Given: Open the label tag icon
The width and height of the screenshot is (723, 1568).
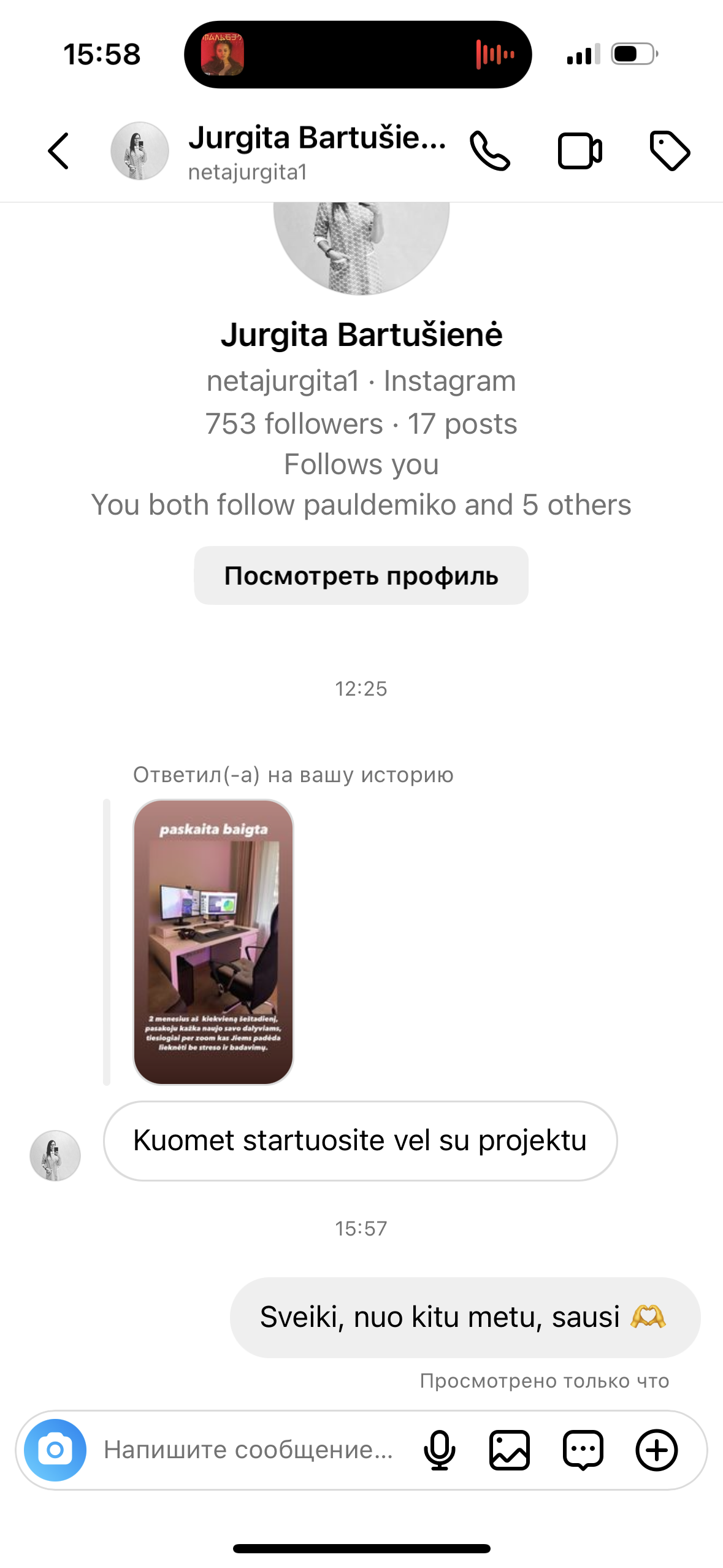Looking at the screenshot, I should (x=670, y=151).
